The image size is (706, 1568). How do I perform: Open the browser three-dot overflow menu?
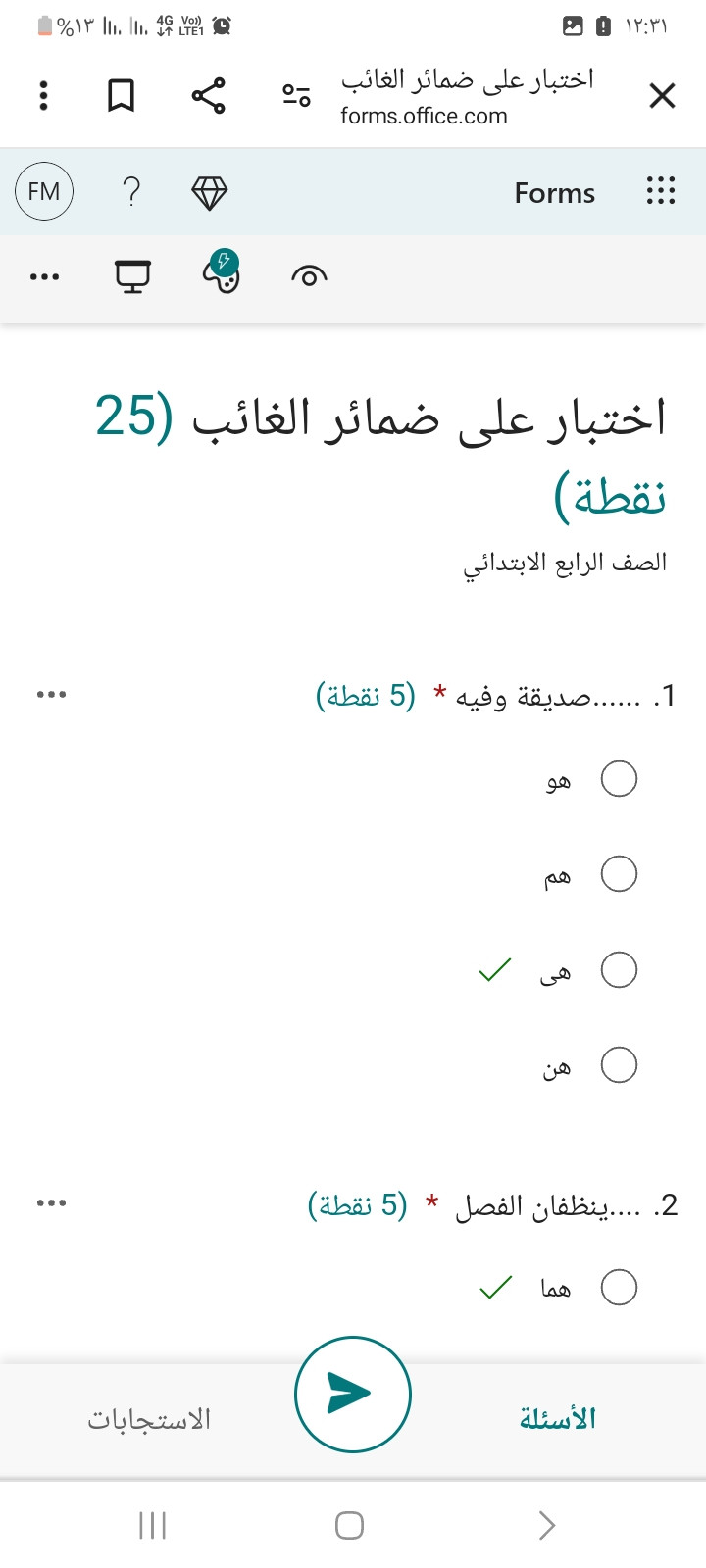[43, 96]
